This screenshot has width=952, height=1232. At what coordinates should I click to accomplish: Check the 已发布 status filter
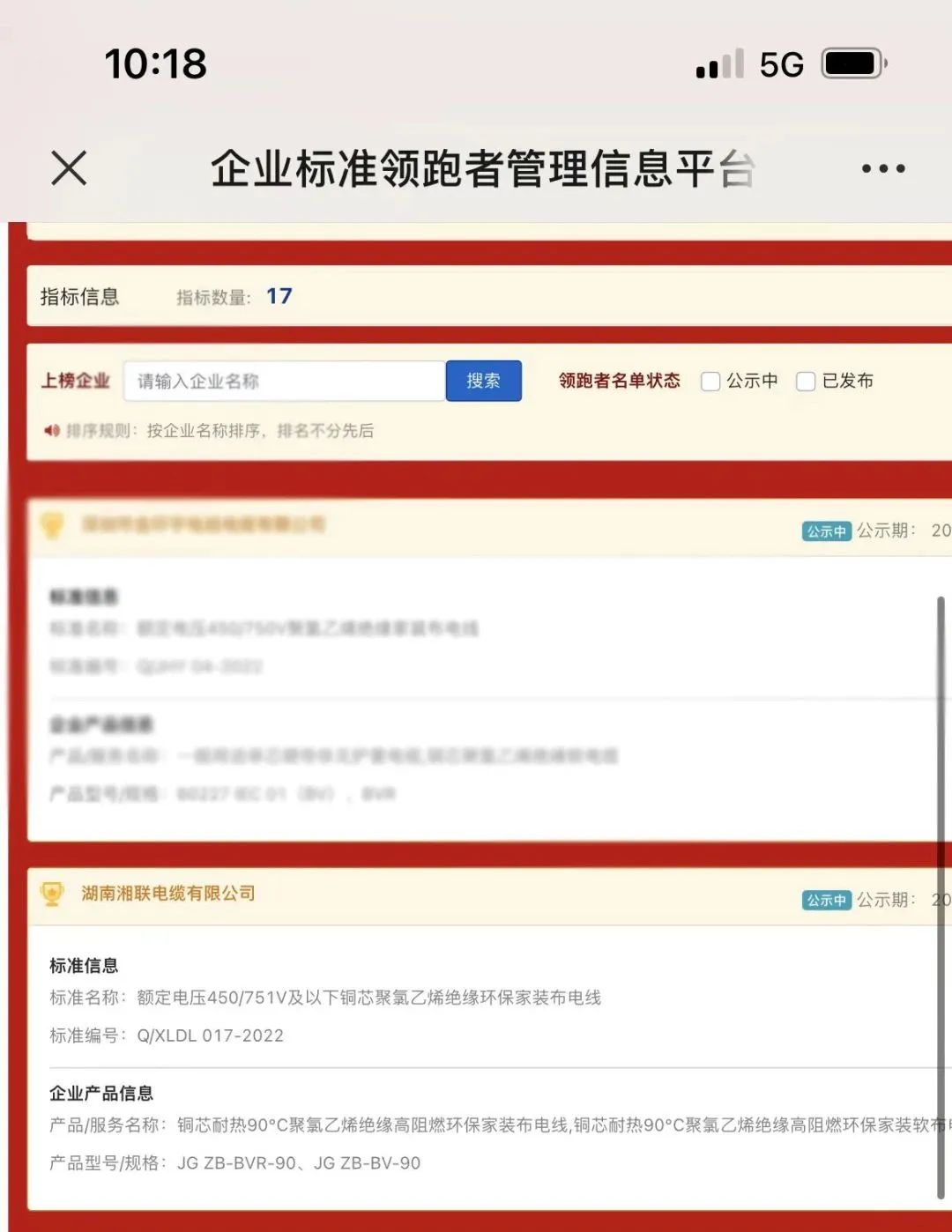click(x=806, y=382)
